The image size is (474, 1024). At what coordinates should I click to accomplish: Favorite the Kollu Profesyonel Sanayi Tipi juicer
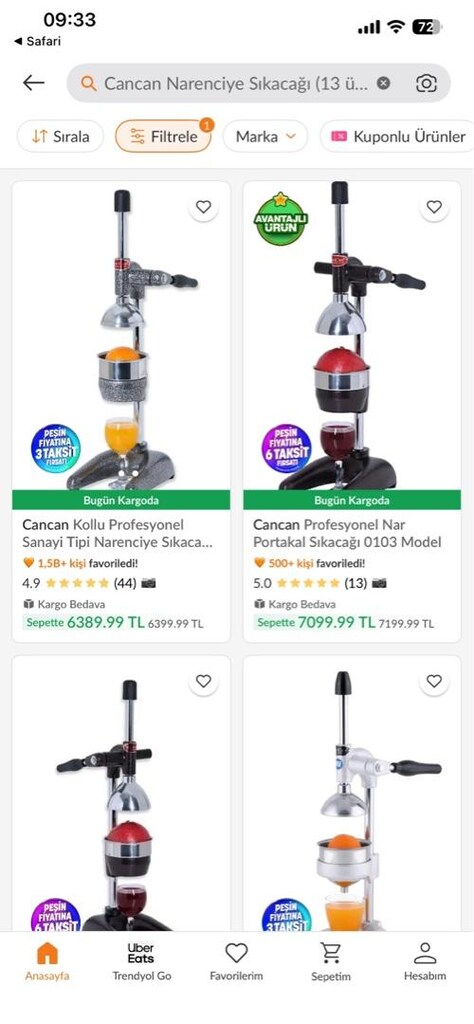pyautogui.click(x=204, y=207)
